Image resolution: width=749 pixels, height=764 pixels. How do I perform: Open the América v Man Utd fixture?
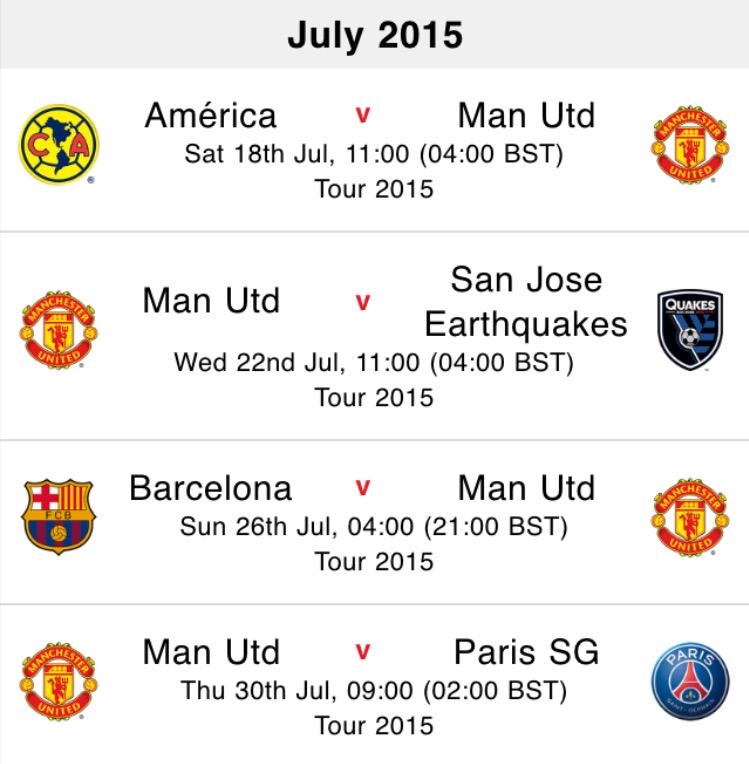point(374,150)
